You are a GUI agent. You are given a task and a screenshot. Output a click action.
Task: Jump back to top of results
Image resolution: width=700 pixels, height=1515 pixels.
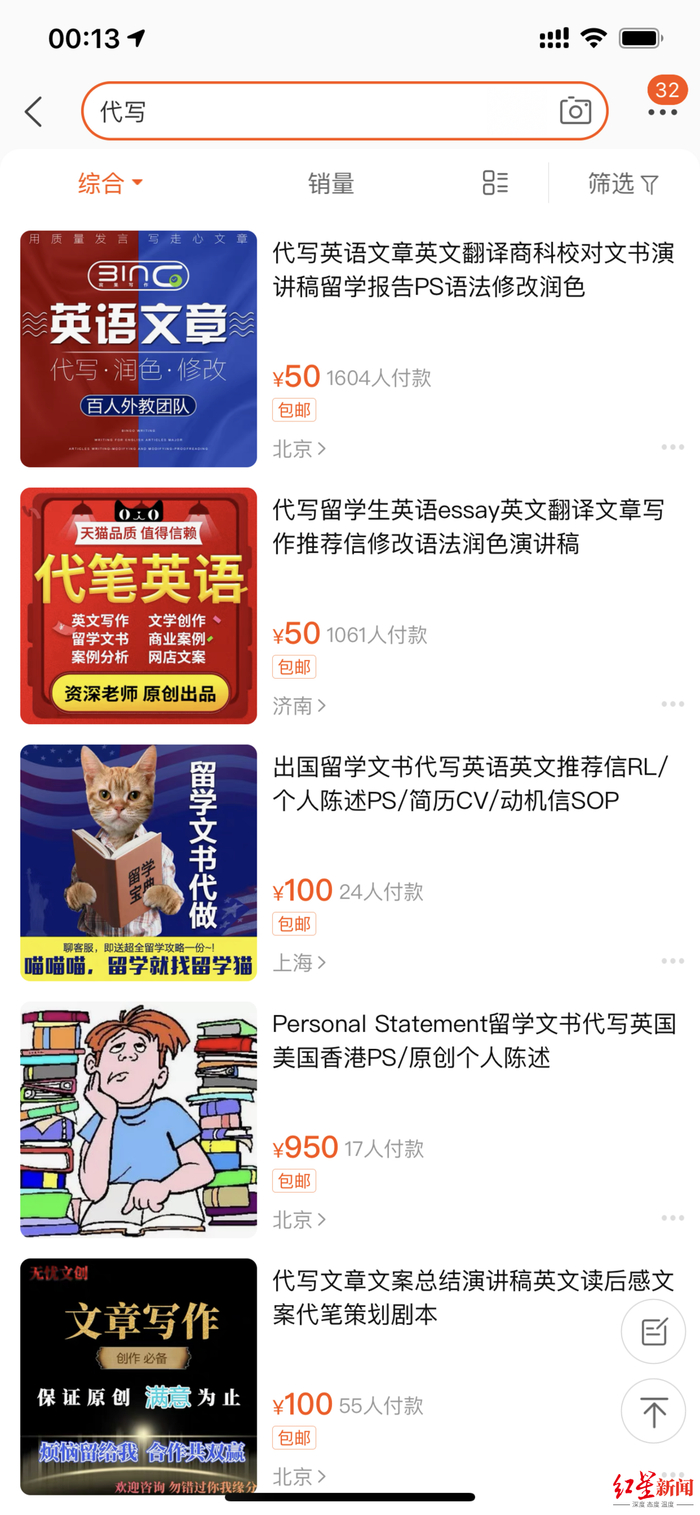(x=653, y=1412)
